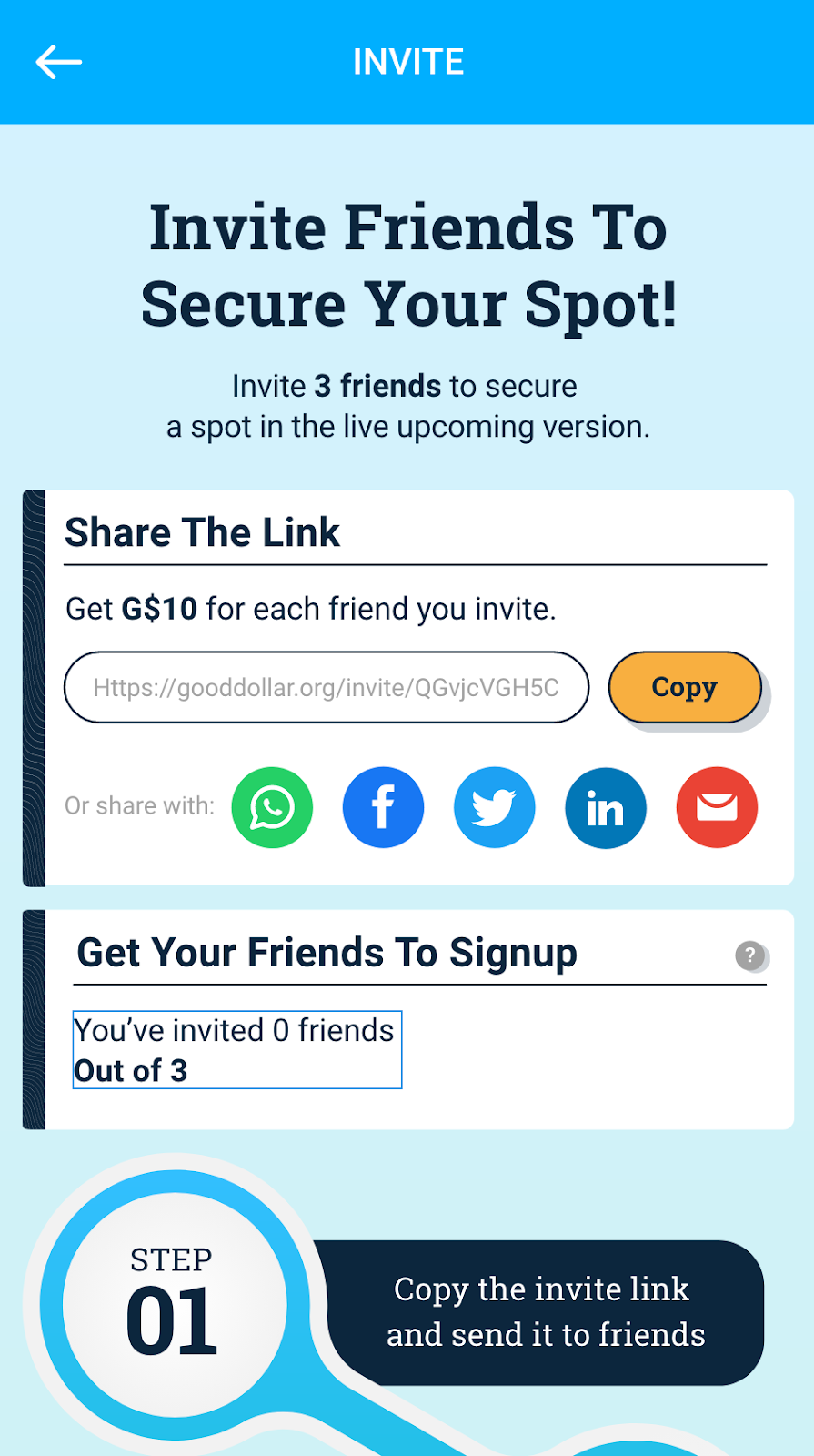
Task: Open the friends signup help icon
Action: click(x=750, y=955)
